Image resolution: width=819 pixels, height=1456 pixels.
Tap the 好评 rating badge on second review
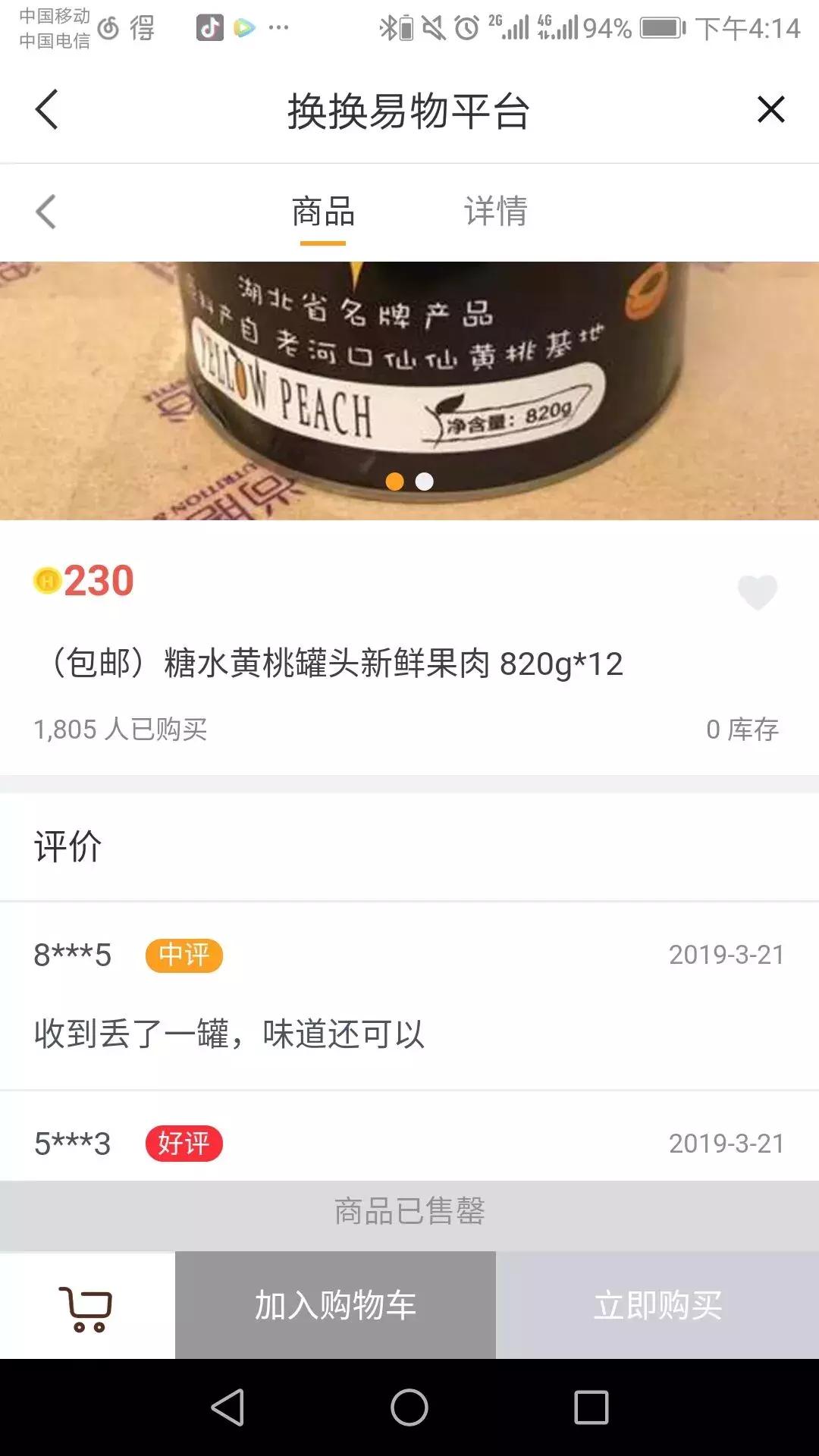tap(184, 1144)
